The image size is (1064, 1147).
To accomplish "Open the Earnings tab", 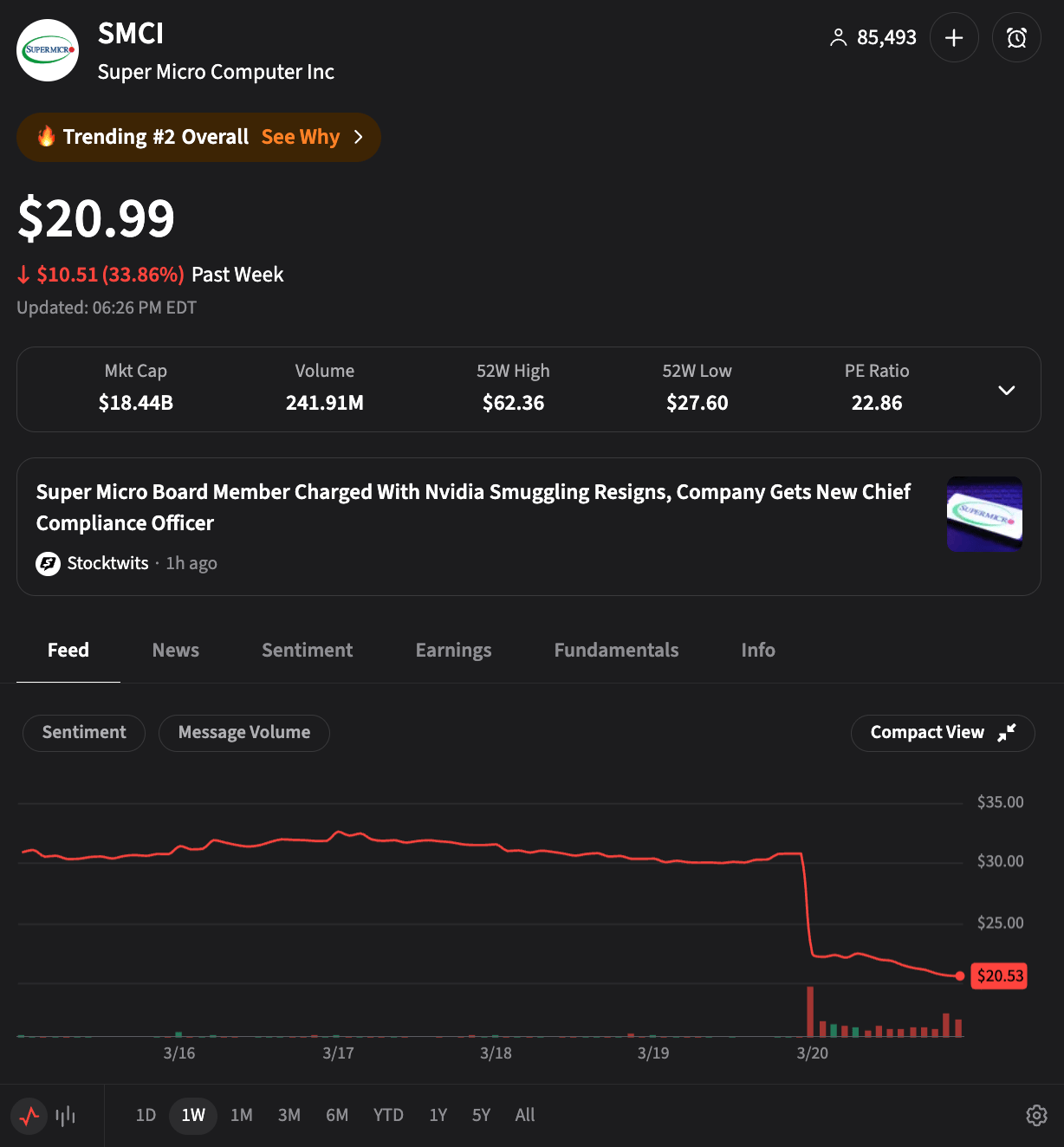I will pos(453,650).
